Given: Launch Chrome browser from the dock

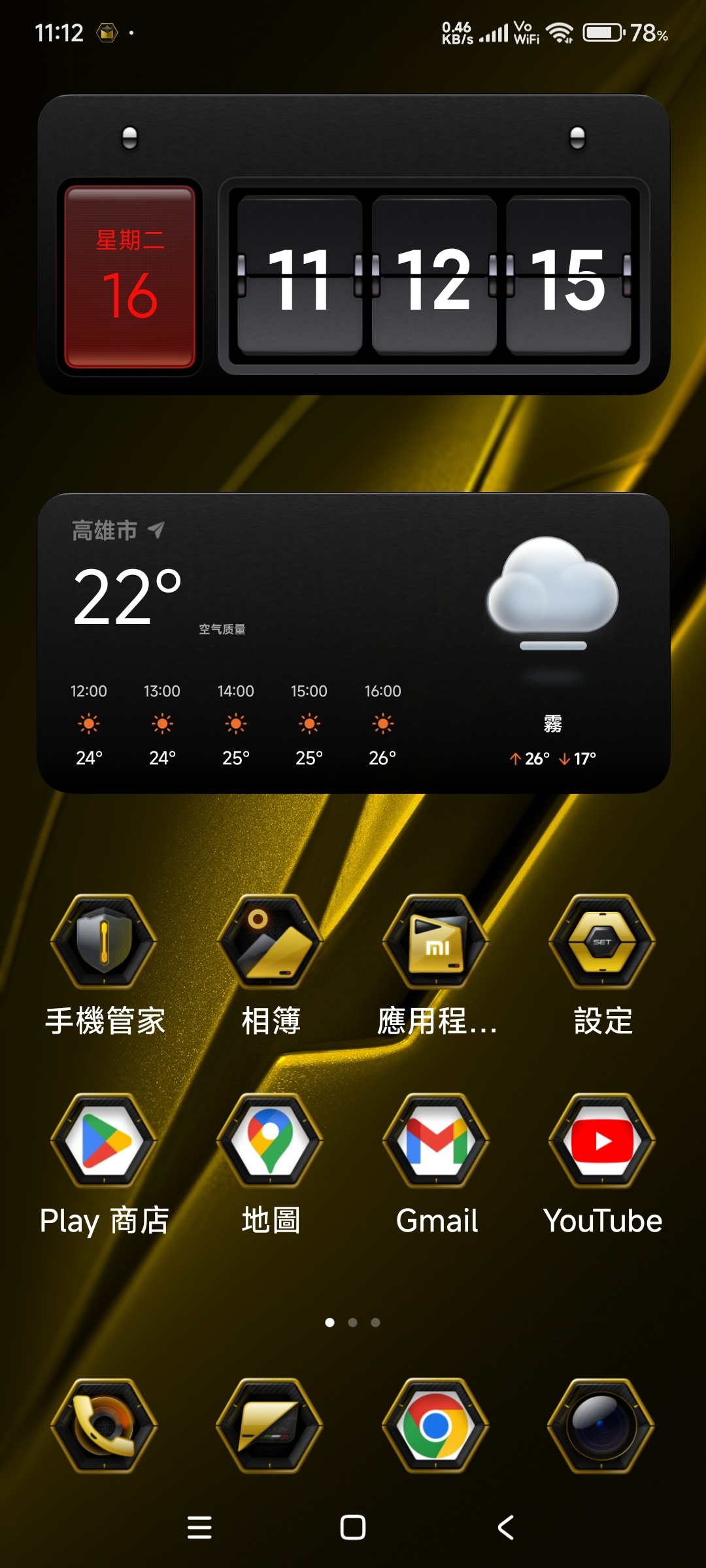Looking at the screenshot, I should pyautogui.click(x=435, y=1426).
